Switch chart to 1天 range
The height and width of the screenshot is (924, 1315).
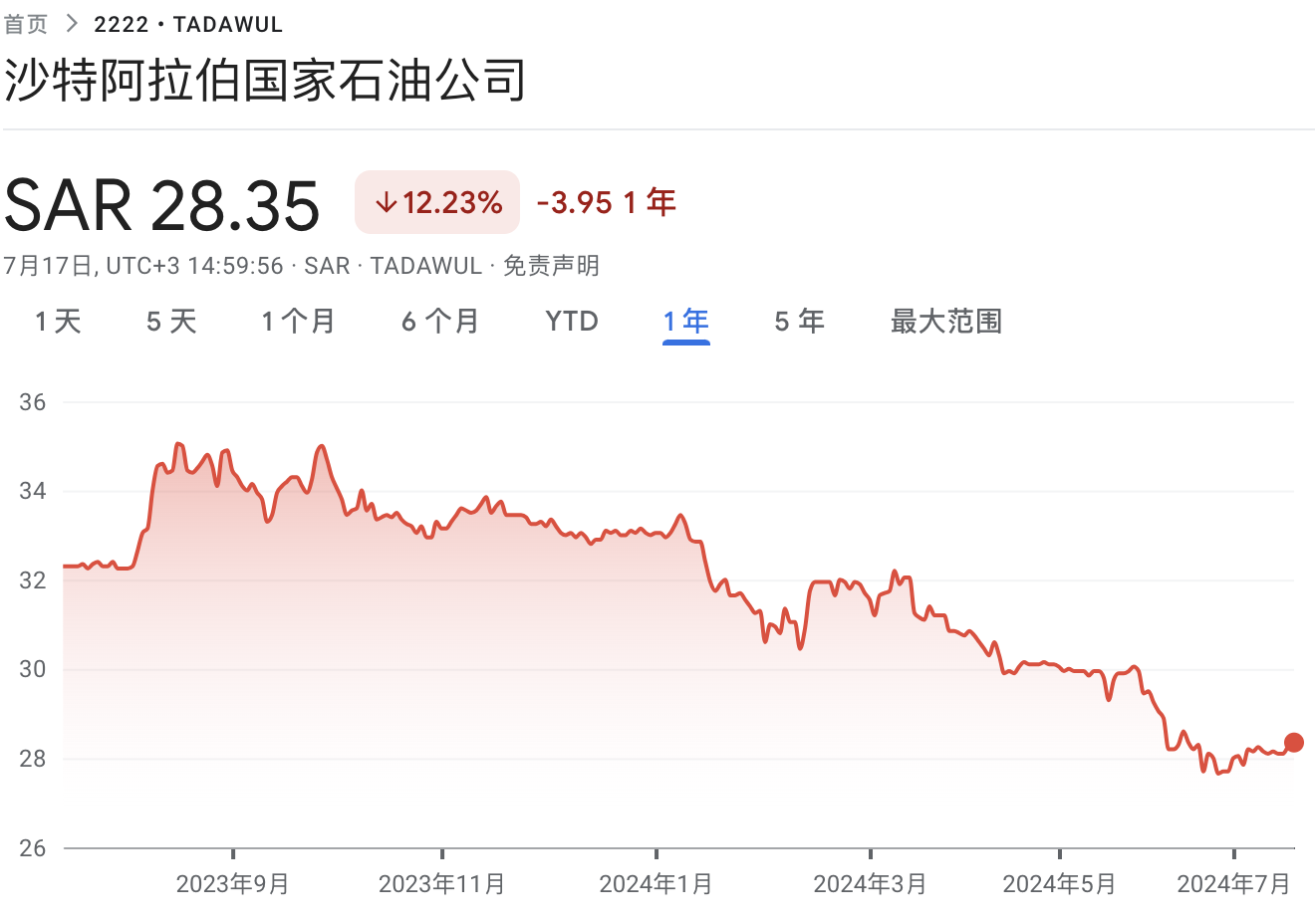58,322
